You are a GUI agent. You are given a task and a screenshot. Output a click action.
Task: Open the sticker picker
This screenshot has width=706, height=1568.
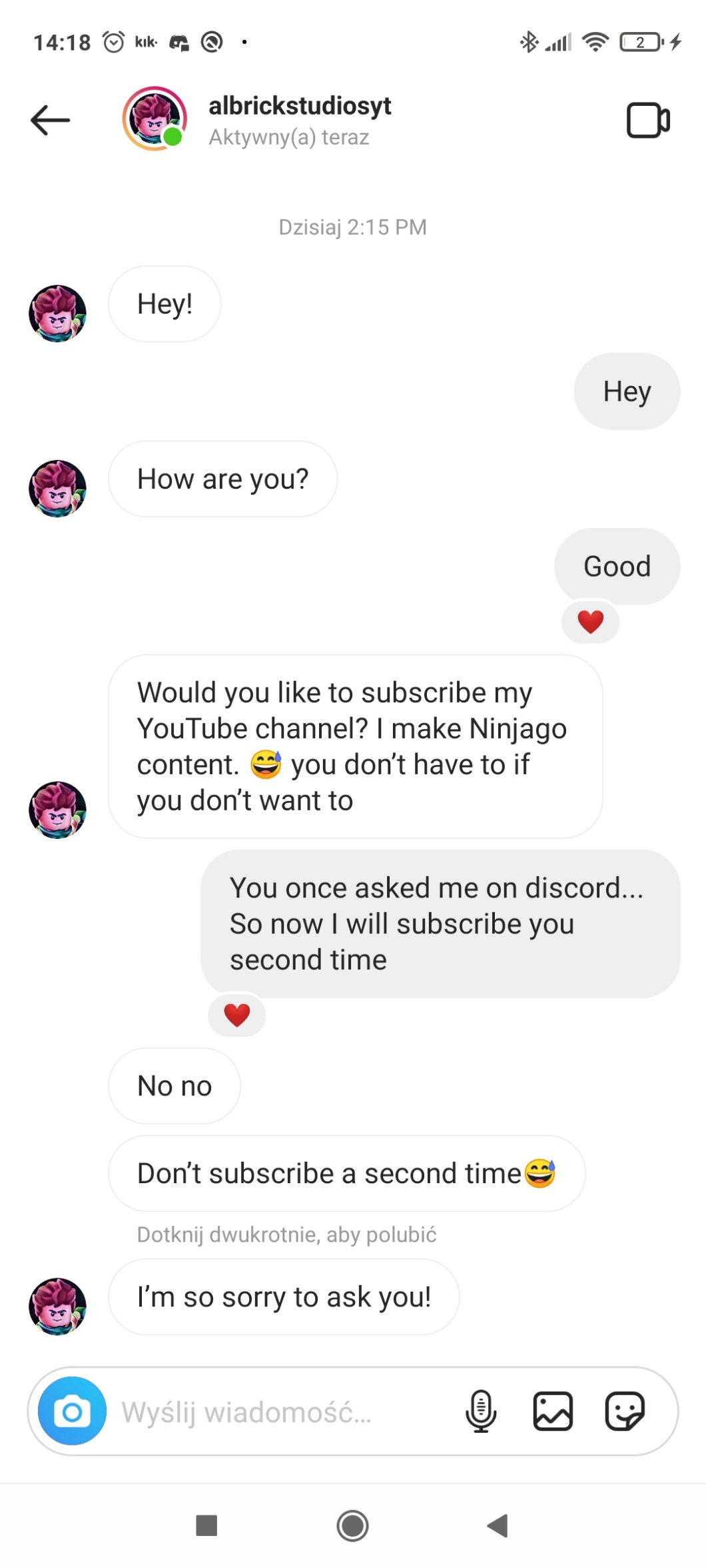624,1411
